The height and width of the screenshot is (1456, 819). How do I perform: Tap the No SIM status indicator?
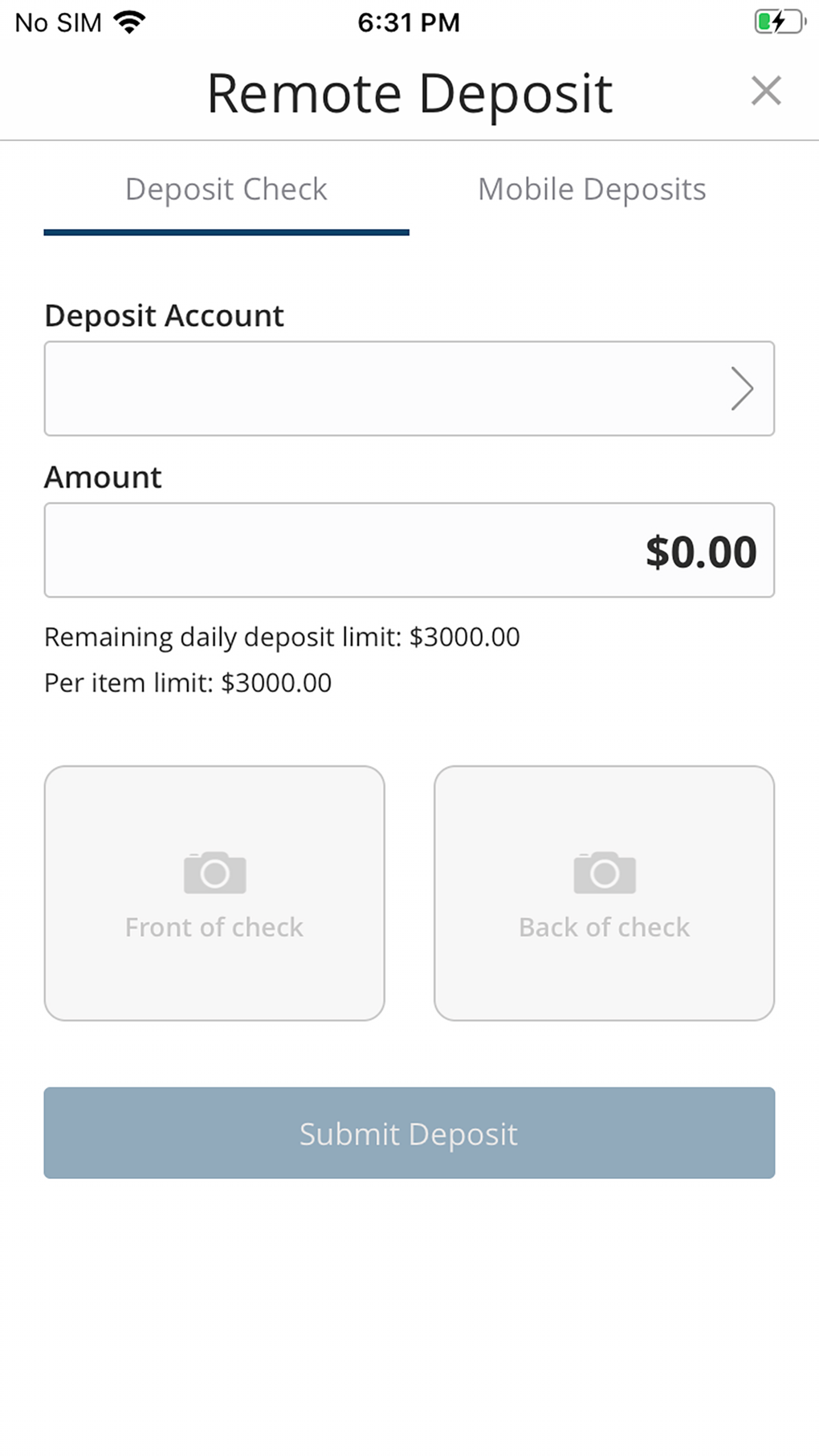[56, 21]
